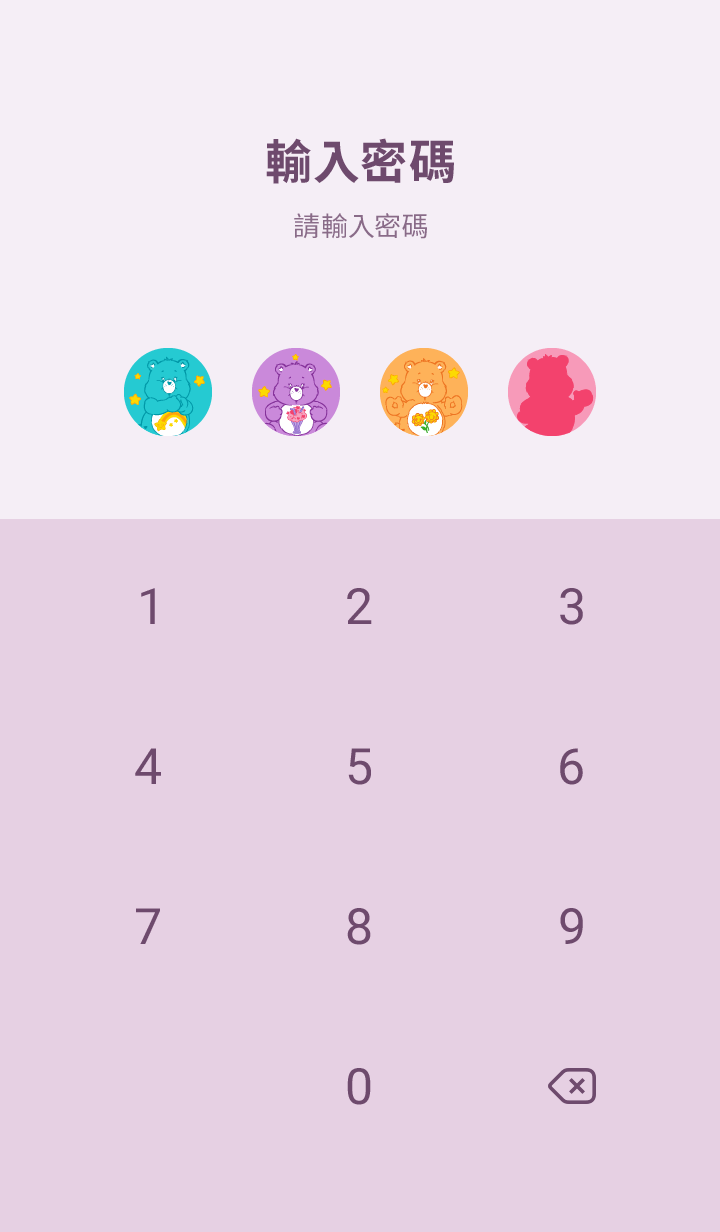Viewport: 720px width, 1232px height.
Task: Delete the last entered digit with backspace
Action: pyautogui.click(x=572, y=1086)
